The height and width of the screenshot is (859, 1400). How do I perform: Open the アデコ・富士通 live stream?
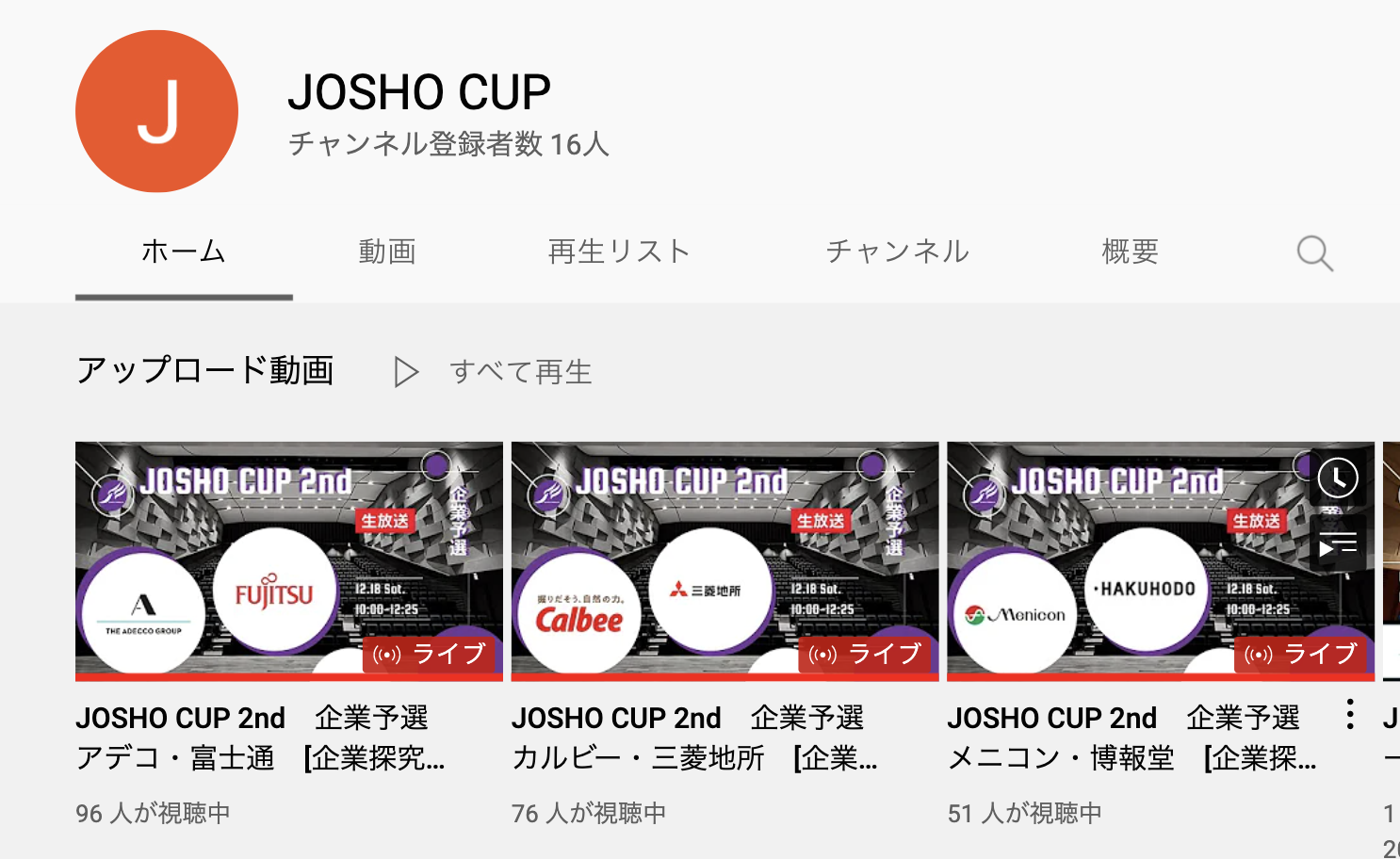[x=288, y=560]
